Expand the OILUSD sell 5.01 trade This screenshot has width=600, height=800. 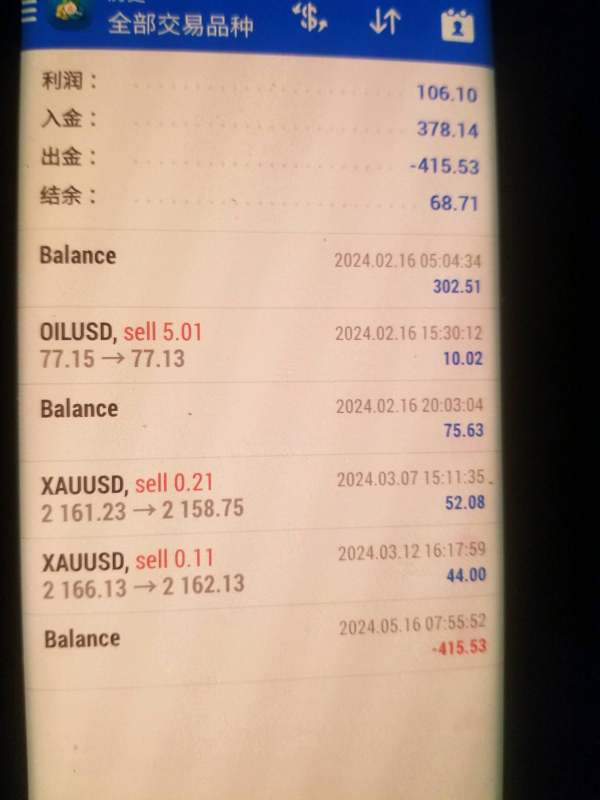click(260, 344)
